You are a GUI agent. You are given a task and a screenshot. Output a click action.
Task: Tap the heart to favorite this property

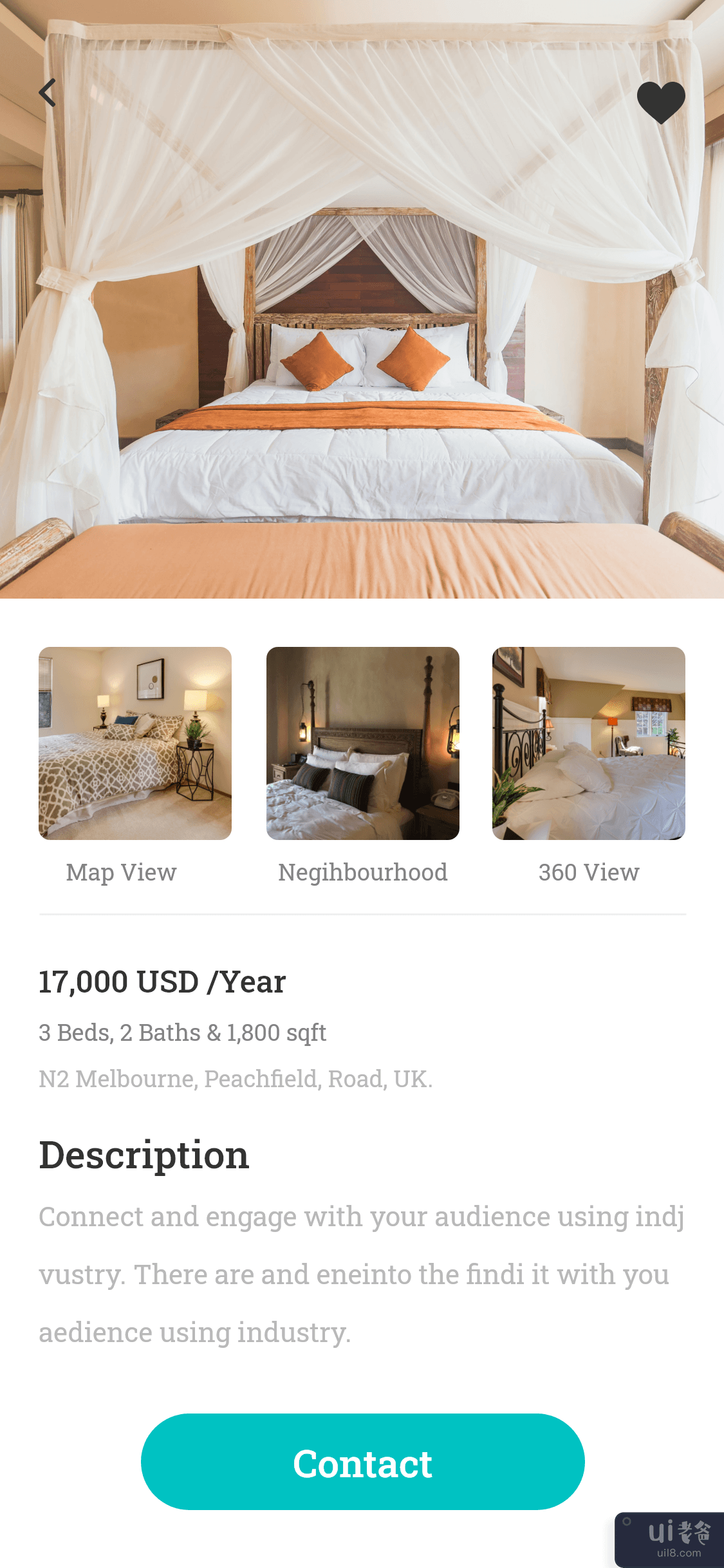pyautogui.click(x=661, y=102)
